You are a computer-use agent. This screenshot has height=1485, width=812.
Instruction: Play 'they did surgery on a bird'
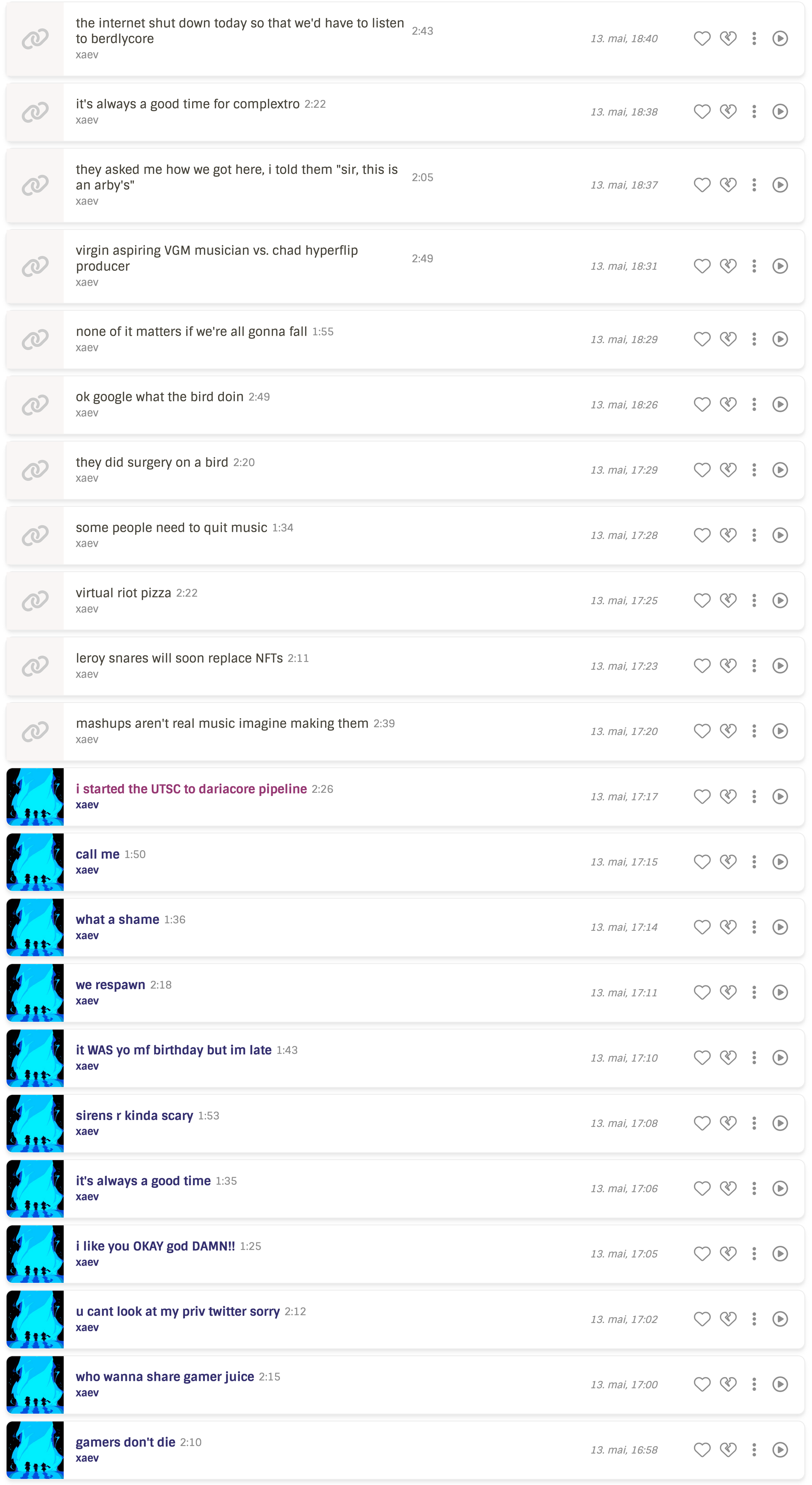[x=780, y=469]
